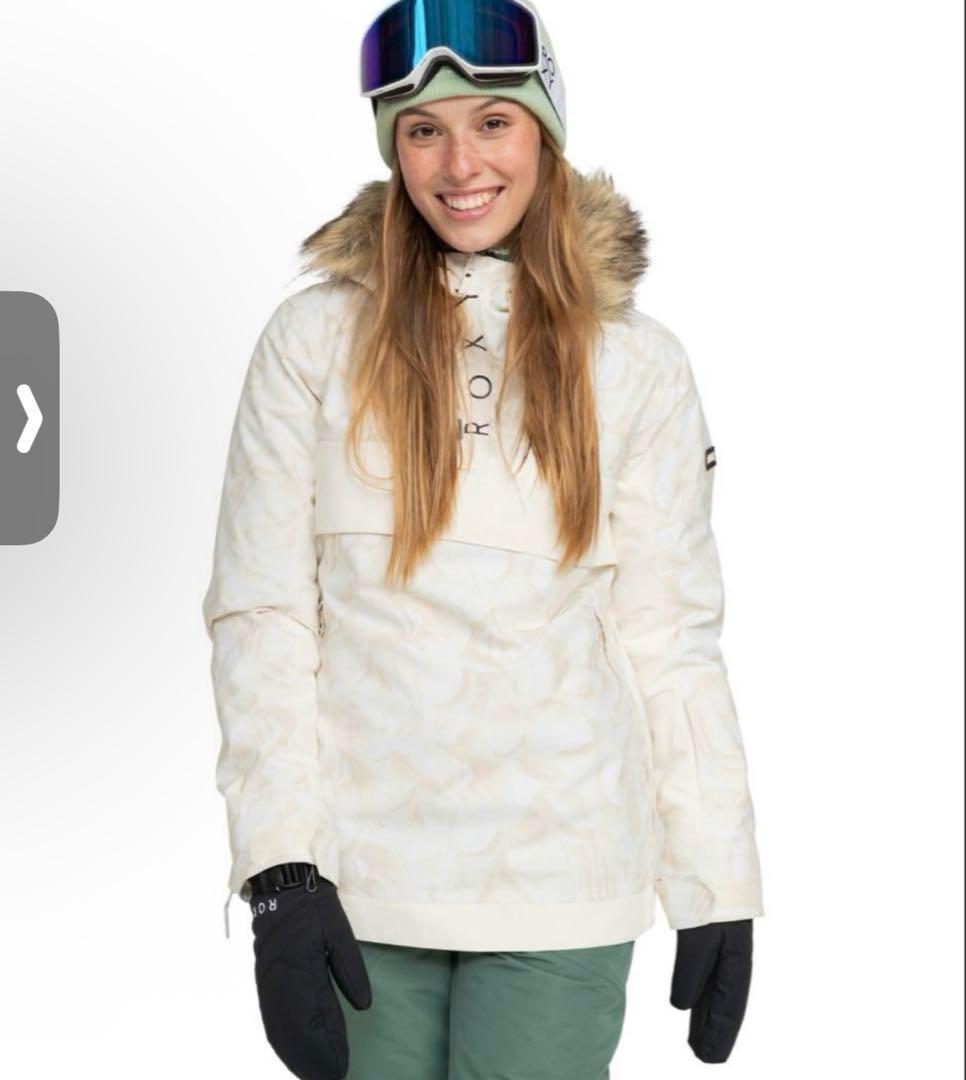Tap the right chevron arrow tab

point(28,418)
